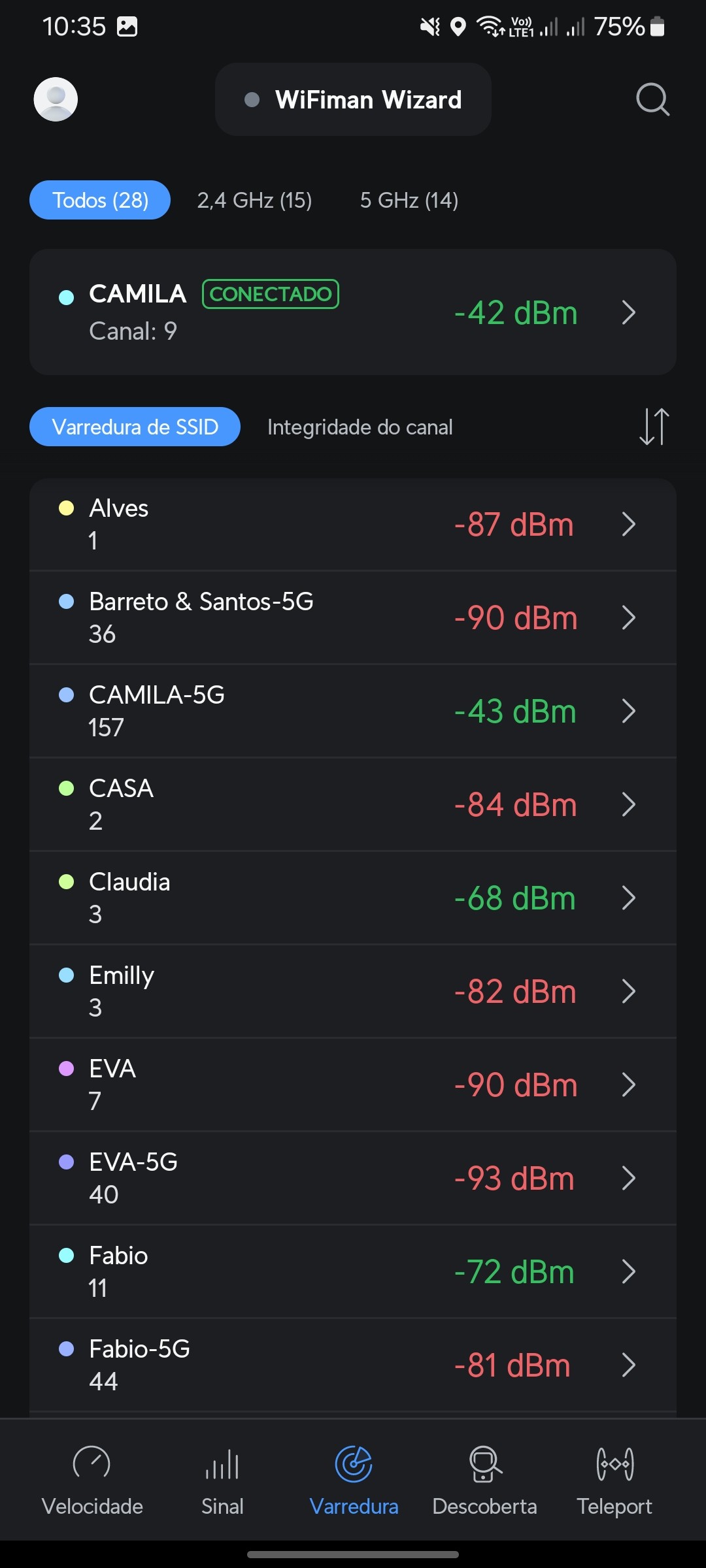Open Barreto & Santos-5G network
This screenshot has height=1568, width=706.
[353, 618]
